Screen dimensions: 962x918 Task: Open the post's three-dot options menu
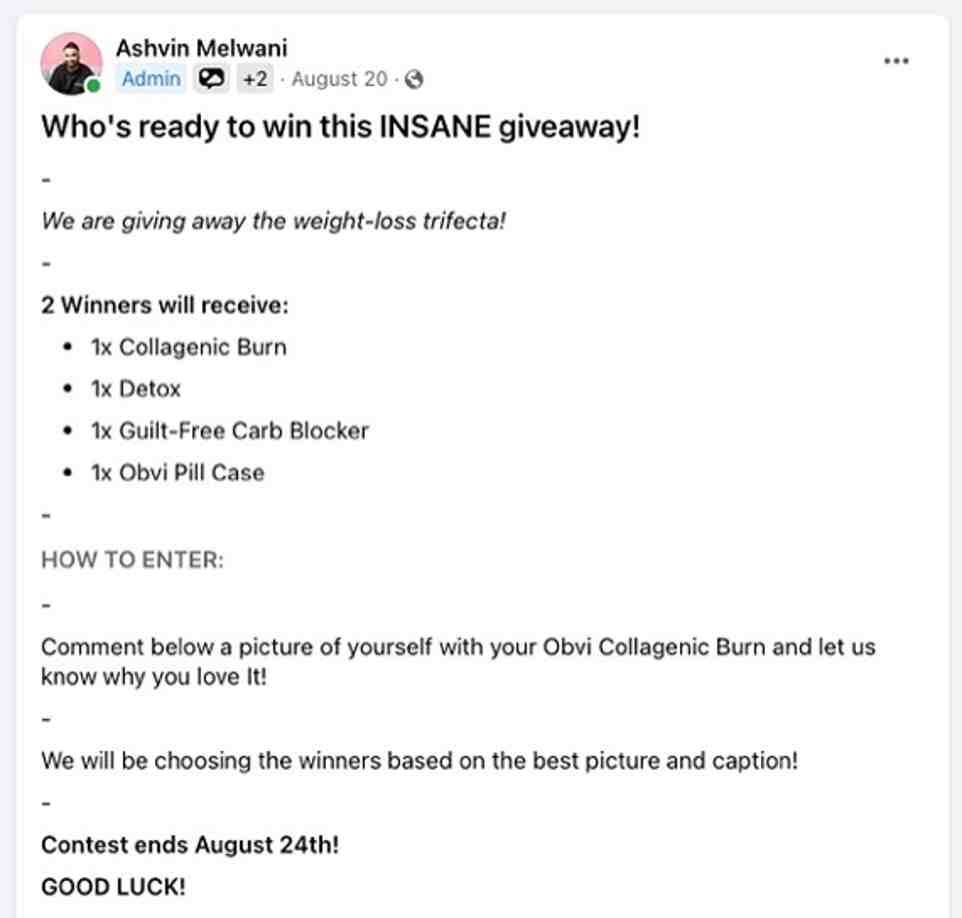pyautogui.click(x=896, y=61)
